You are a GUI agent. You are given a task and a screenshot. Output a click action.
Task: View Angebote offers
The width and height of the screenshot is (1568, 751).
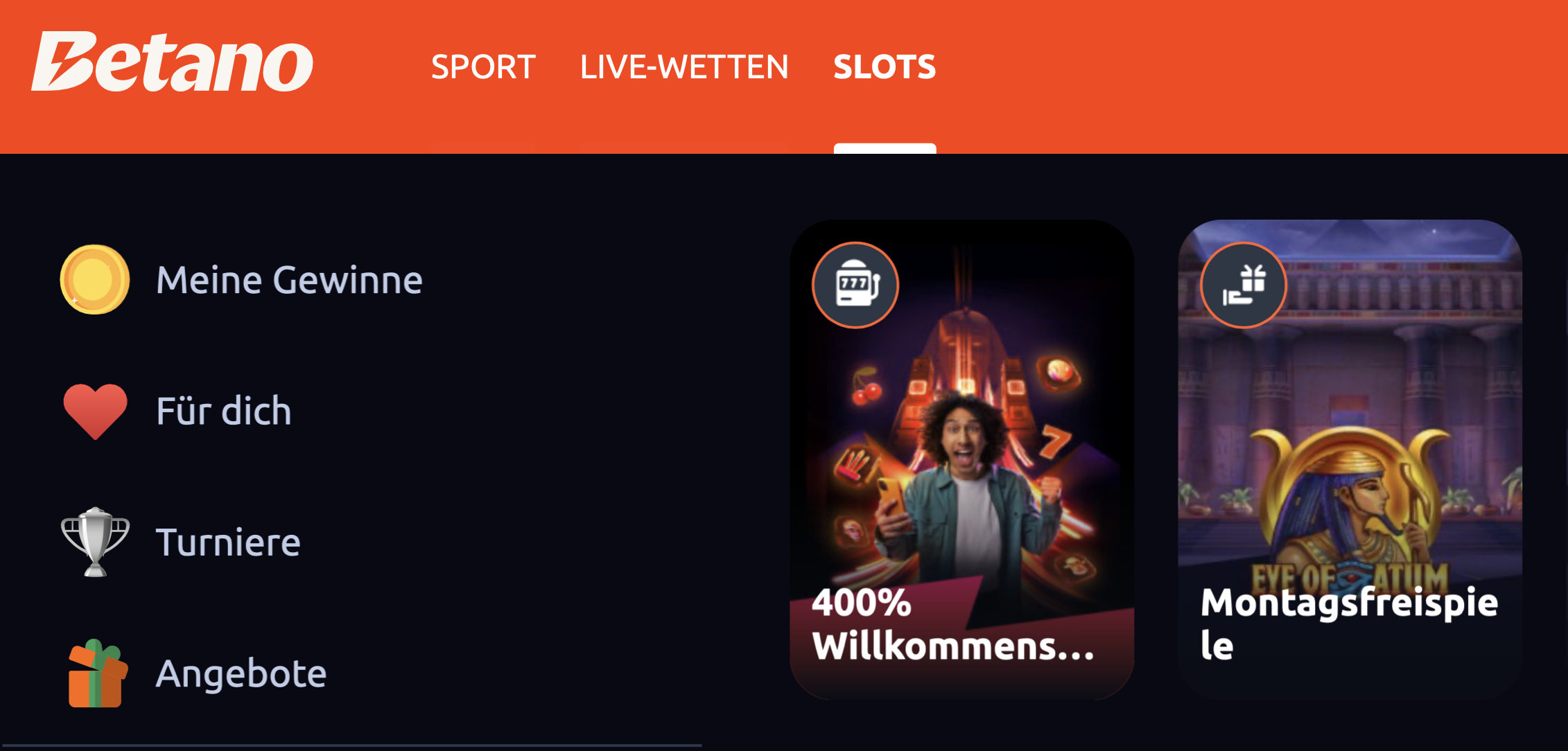click(241, 673)
